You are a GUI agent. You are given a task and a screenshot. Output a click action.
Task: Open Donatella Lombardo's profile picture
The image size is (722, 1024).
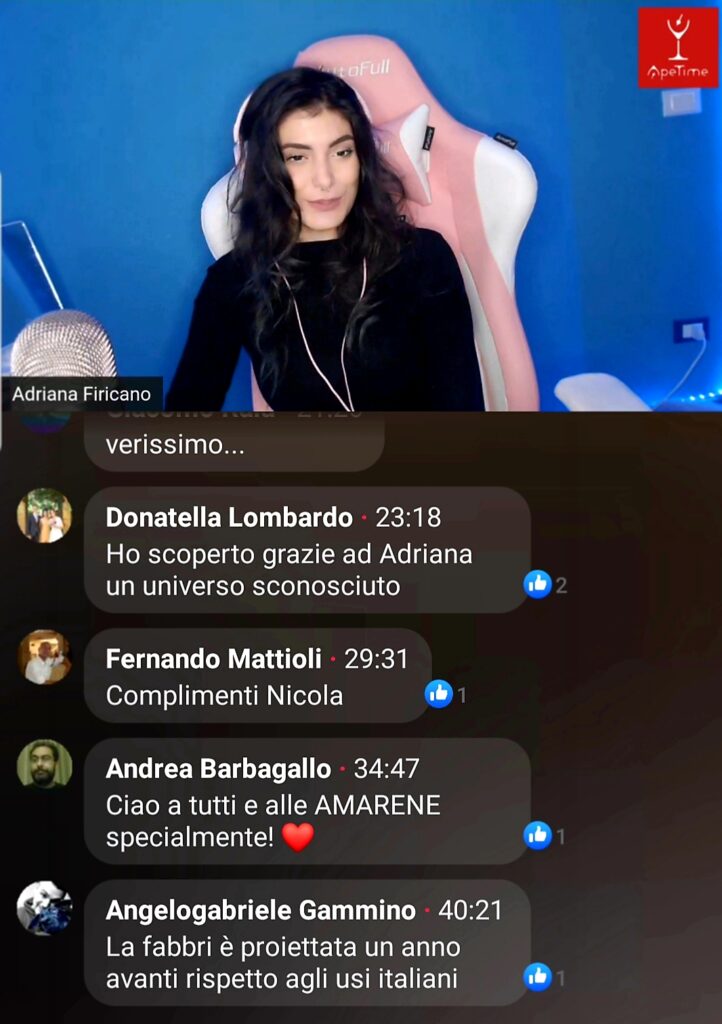coord(44,515)
